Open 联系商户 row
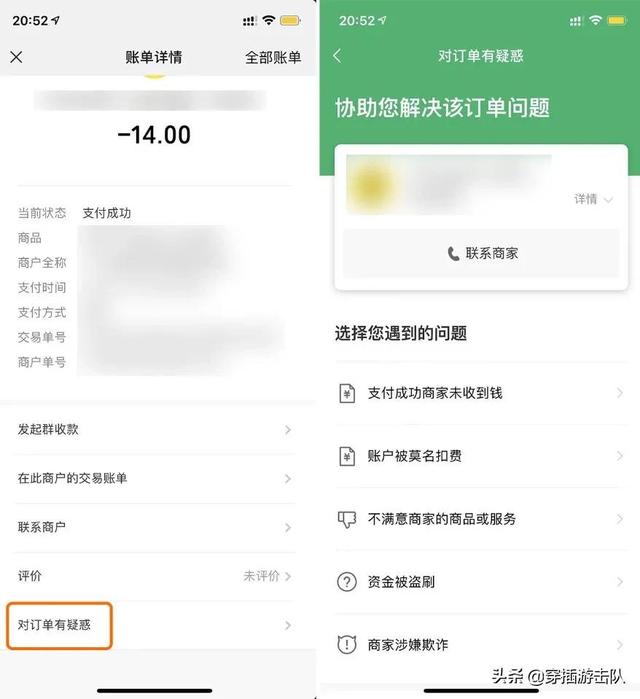 [155, 527]
